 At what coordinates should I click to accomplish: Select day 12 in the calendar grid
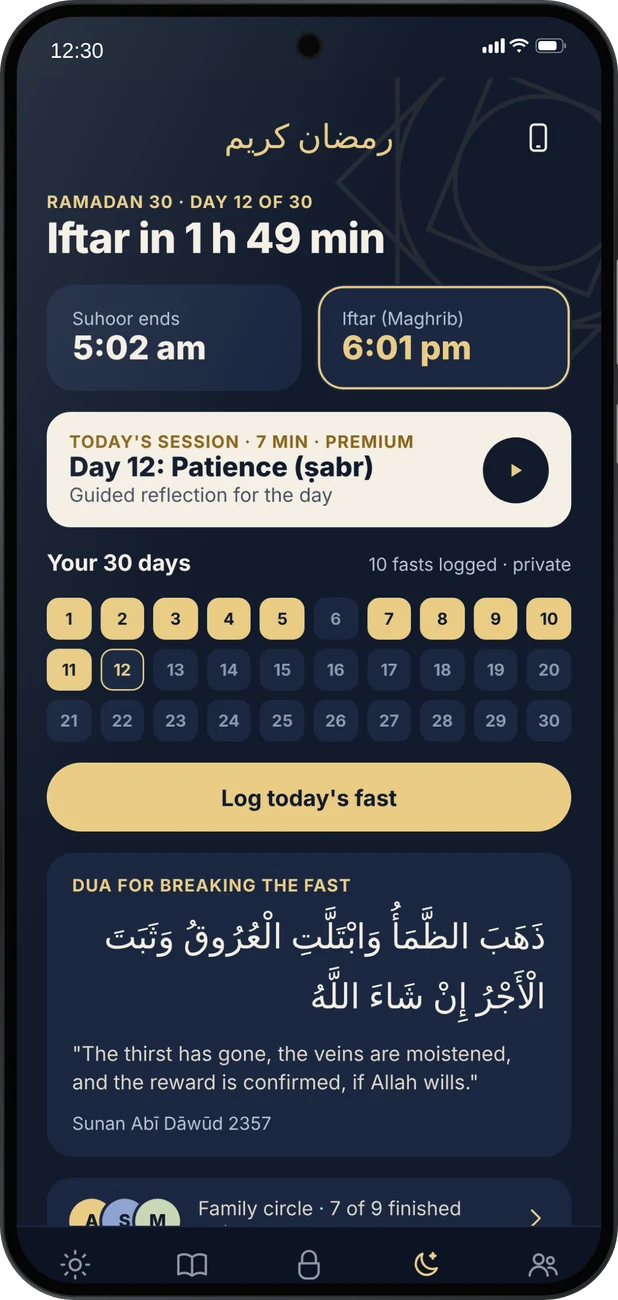coord(122,669)
